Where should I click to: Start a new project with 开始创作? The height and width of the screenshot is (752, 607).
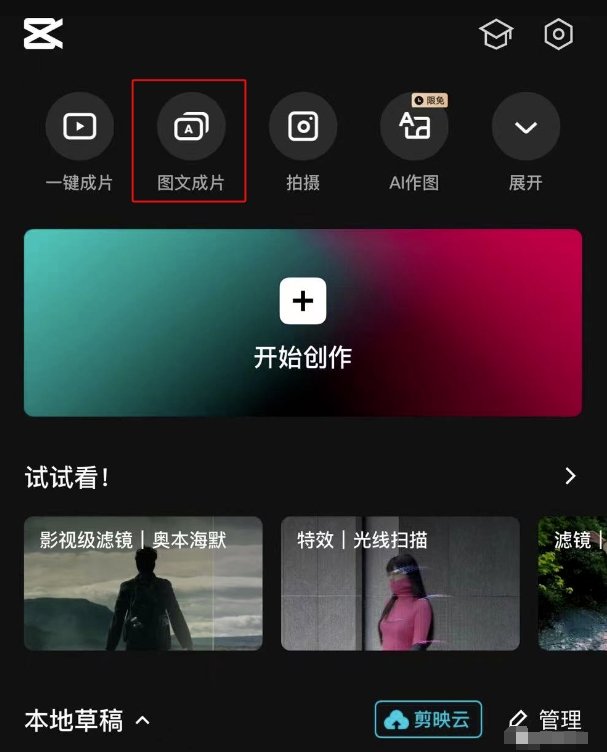pos(302,322)
